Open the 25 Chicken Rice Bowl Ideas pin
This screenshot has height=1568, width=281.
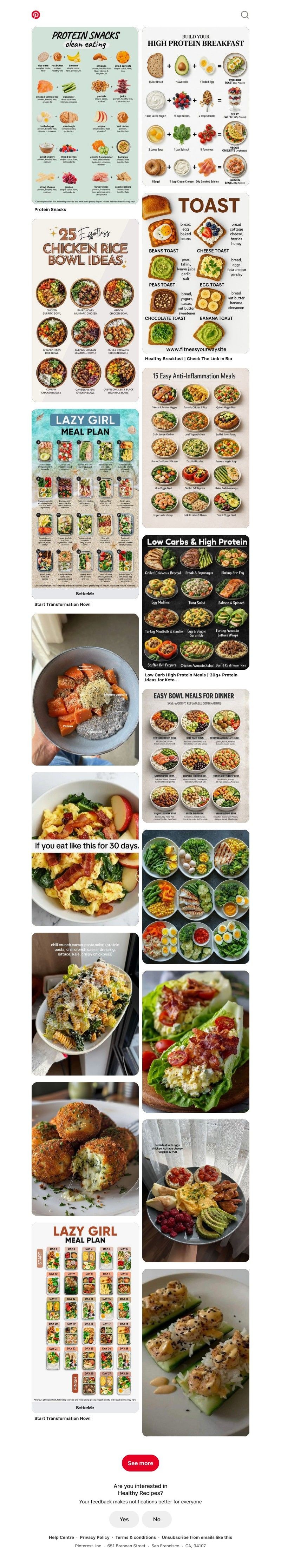pyautogui.click(x=85, y=310)
